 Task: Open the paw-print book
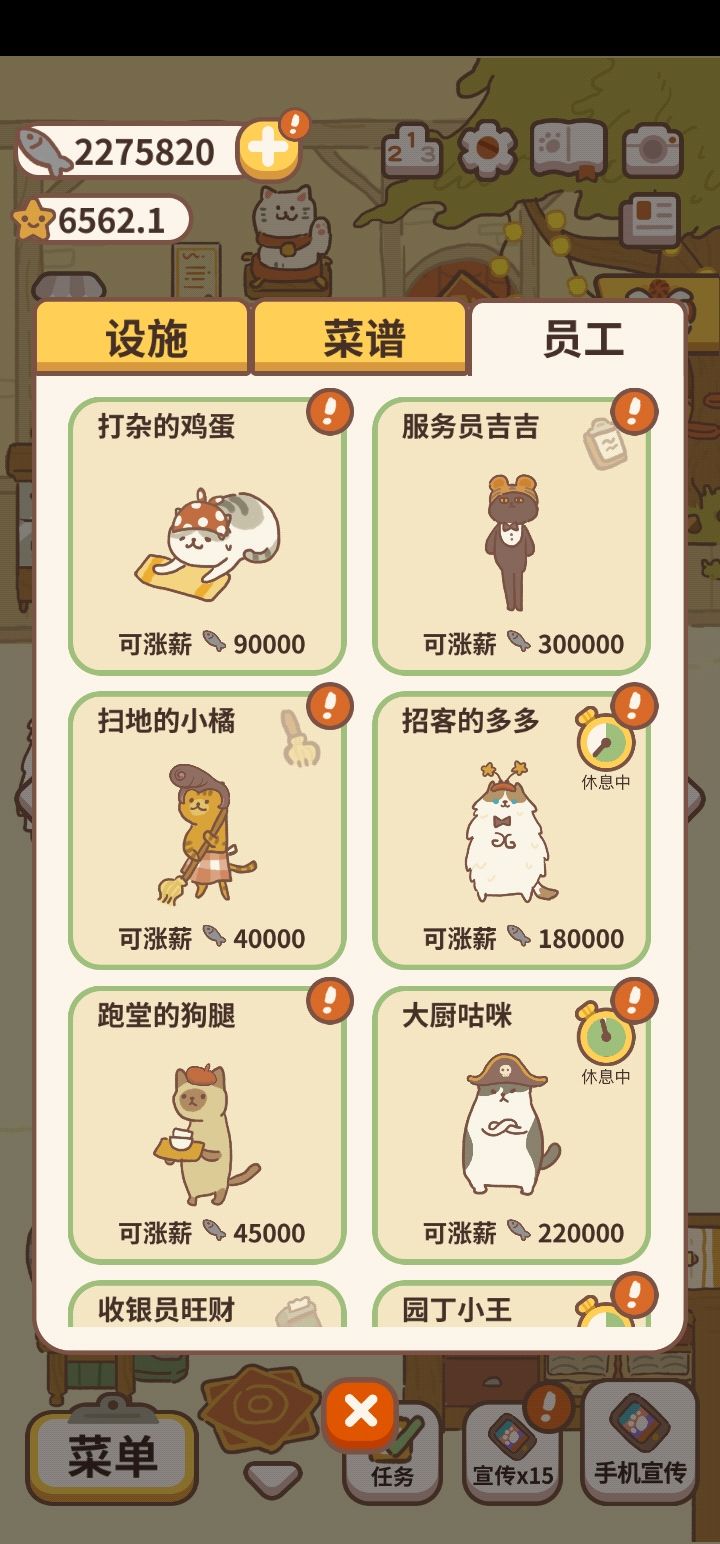coord(568,150)
